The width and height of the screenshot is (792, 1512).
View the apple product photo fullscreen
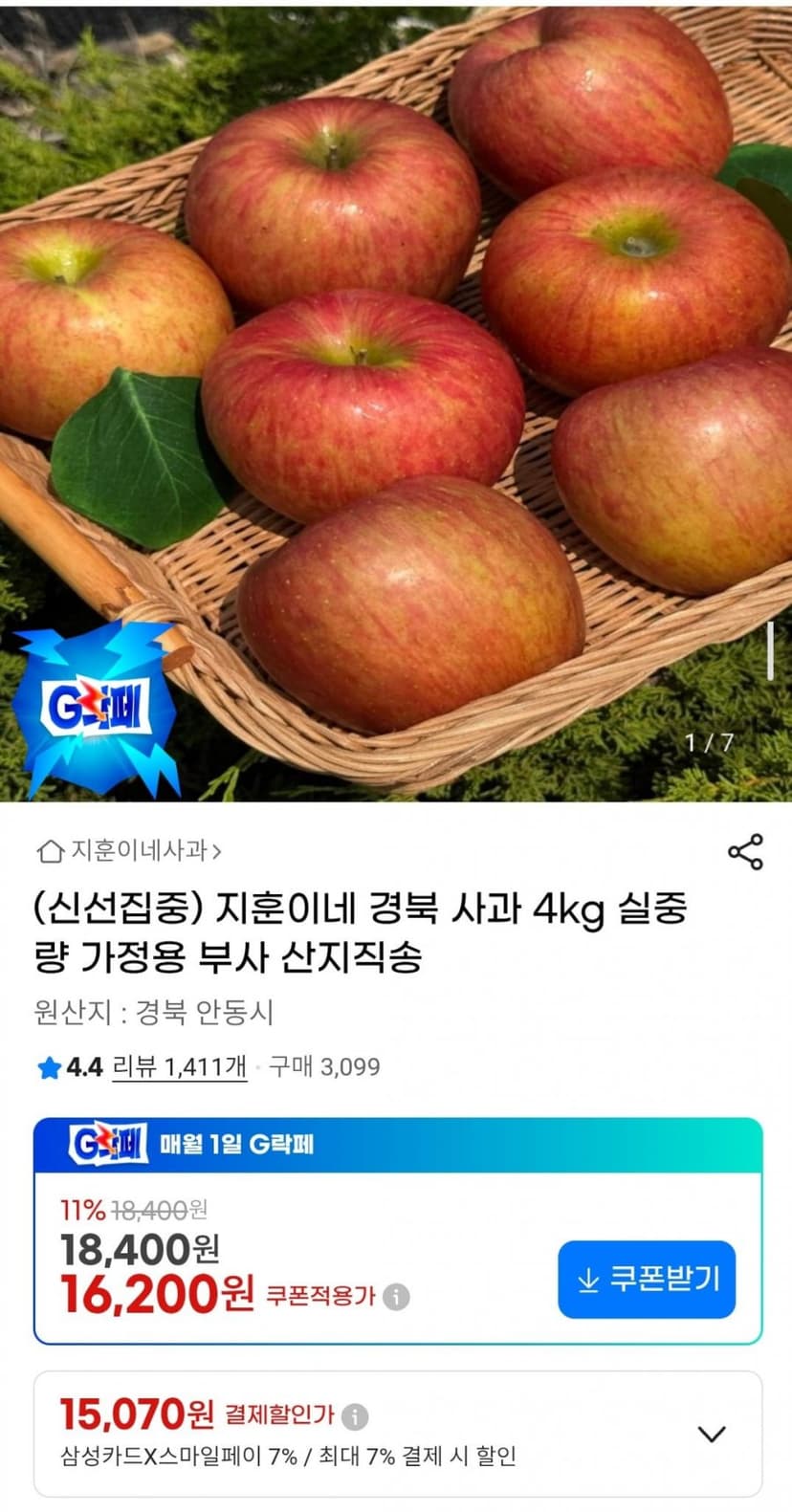point(396,401)
